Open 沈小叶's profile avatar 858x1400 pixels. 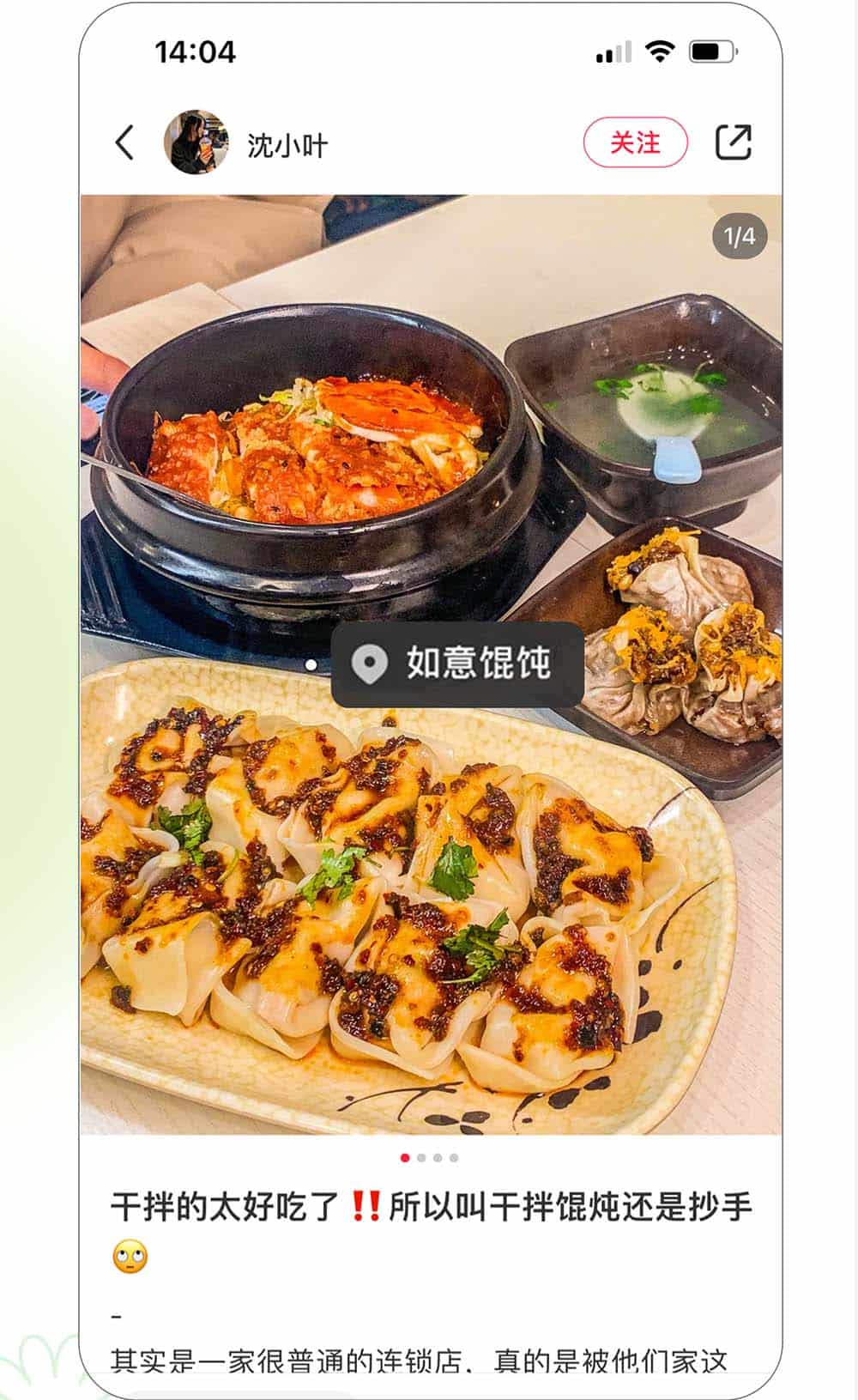click(196, 142)
